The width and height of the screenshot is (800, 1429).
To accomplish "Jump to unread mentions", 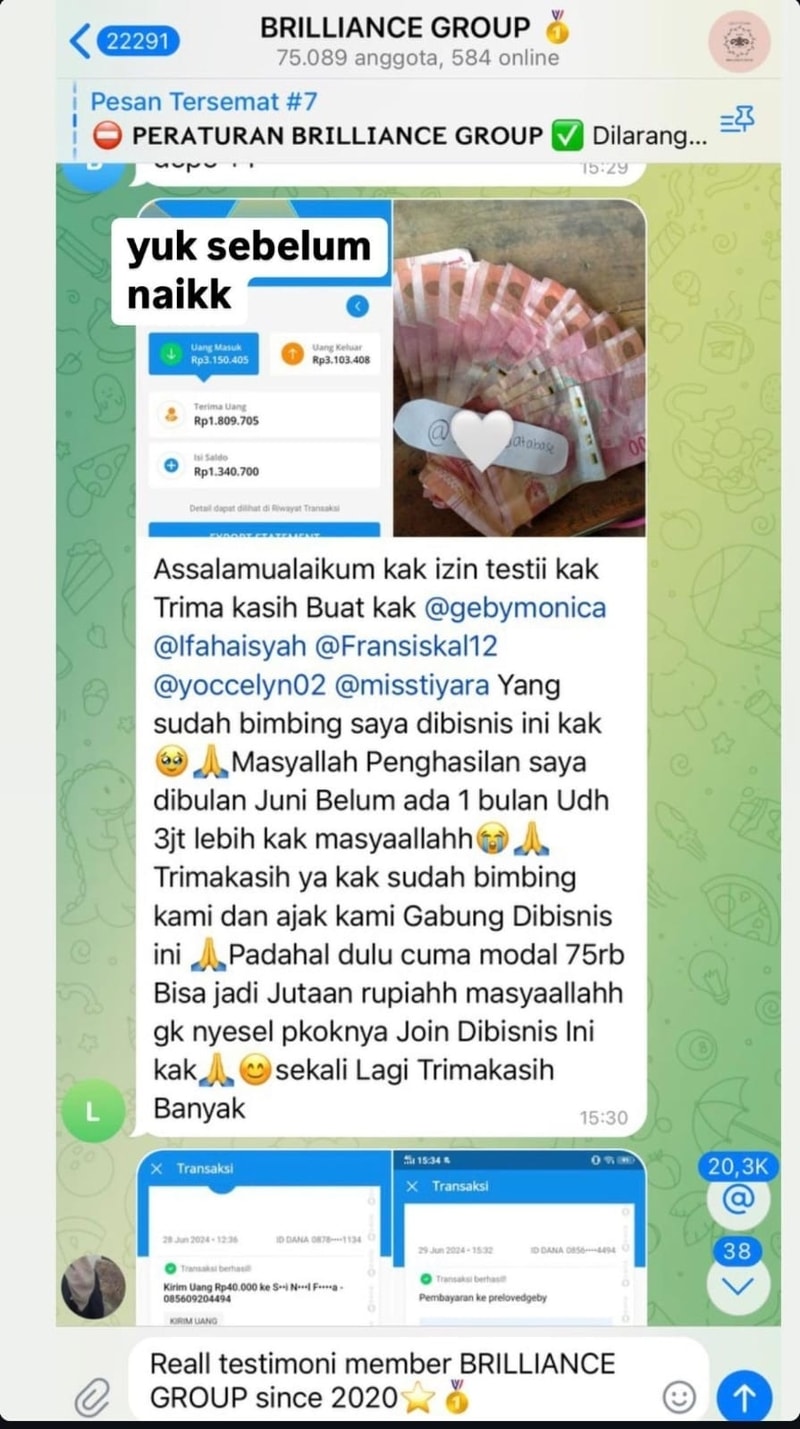I will click(738, 1198).
